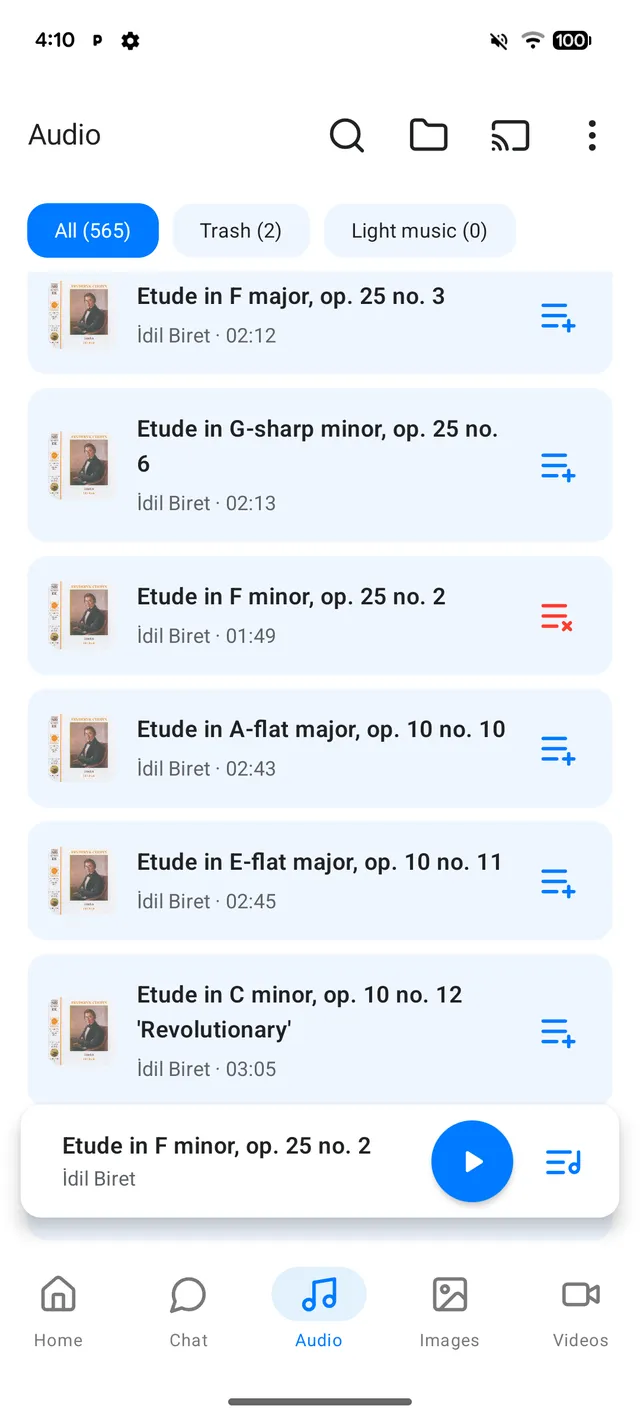Open the folder browser icon

coord(428,135)
